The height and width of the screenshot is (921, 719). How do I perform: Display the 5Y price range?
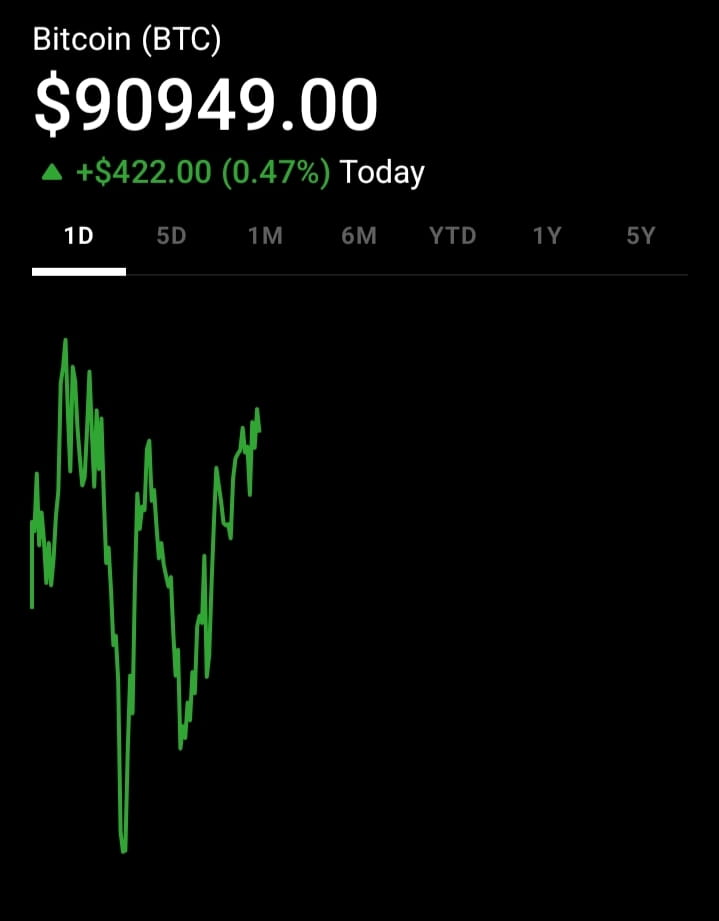tap(640, 237)
